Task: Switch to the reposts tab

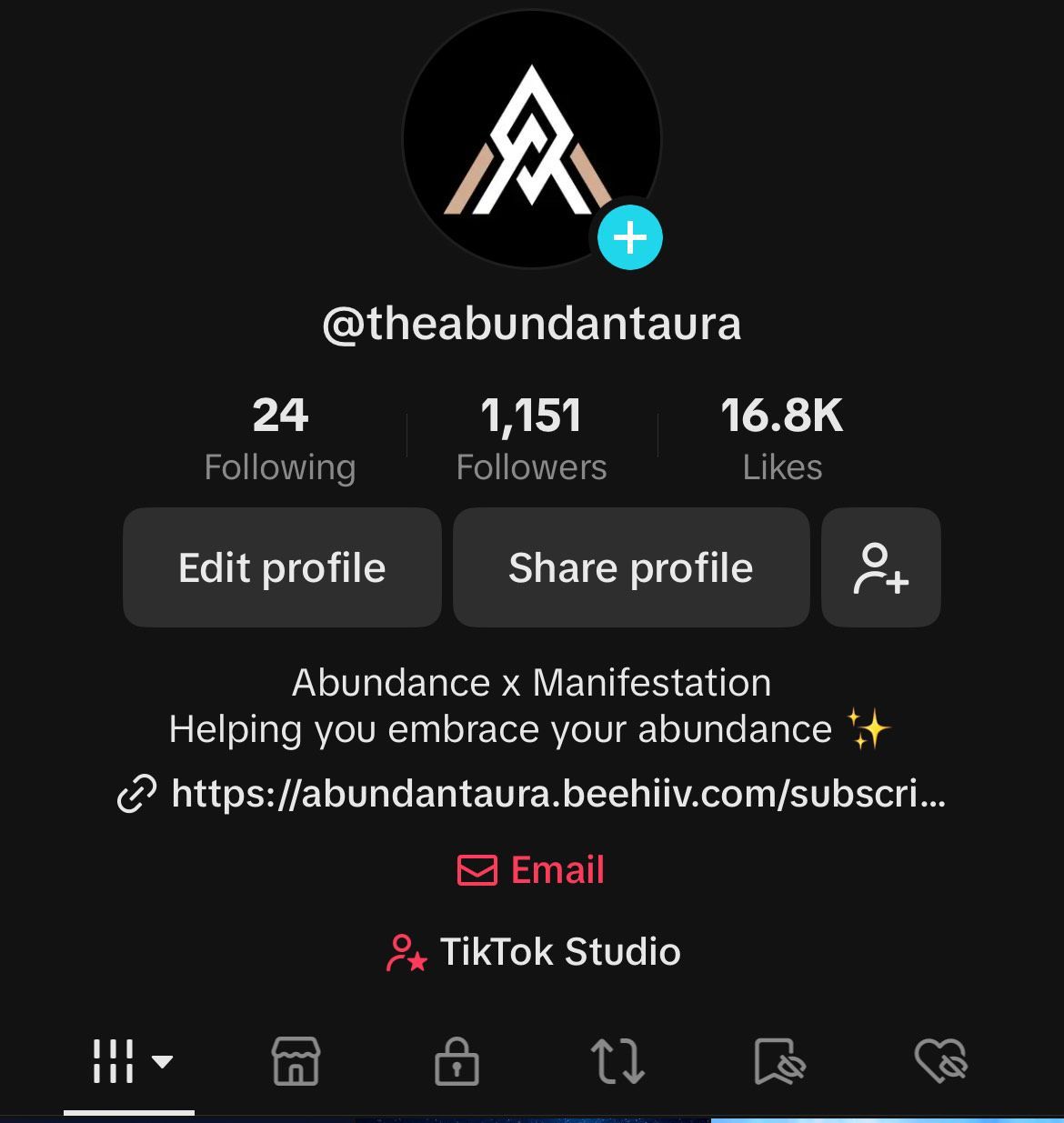Action: [617, 1061]
